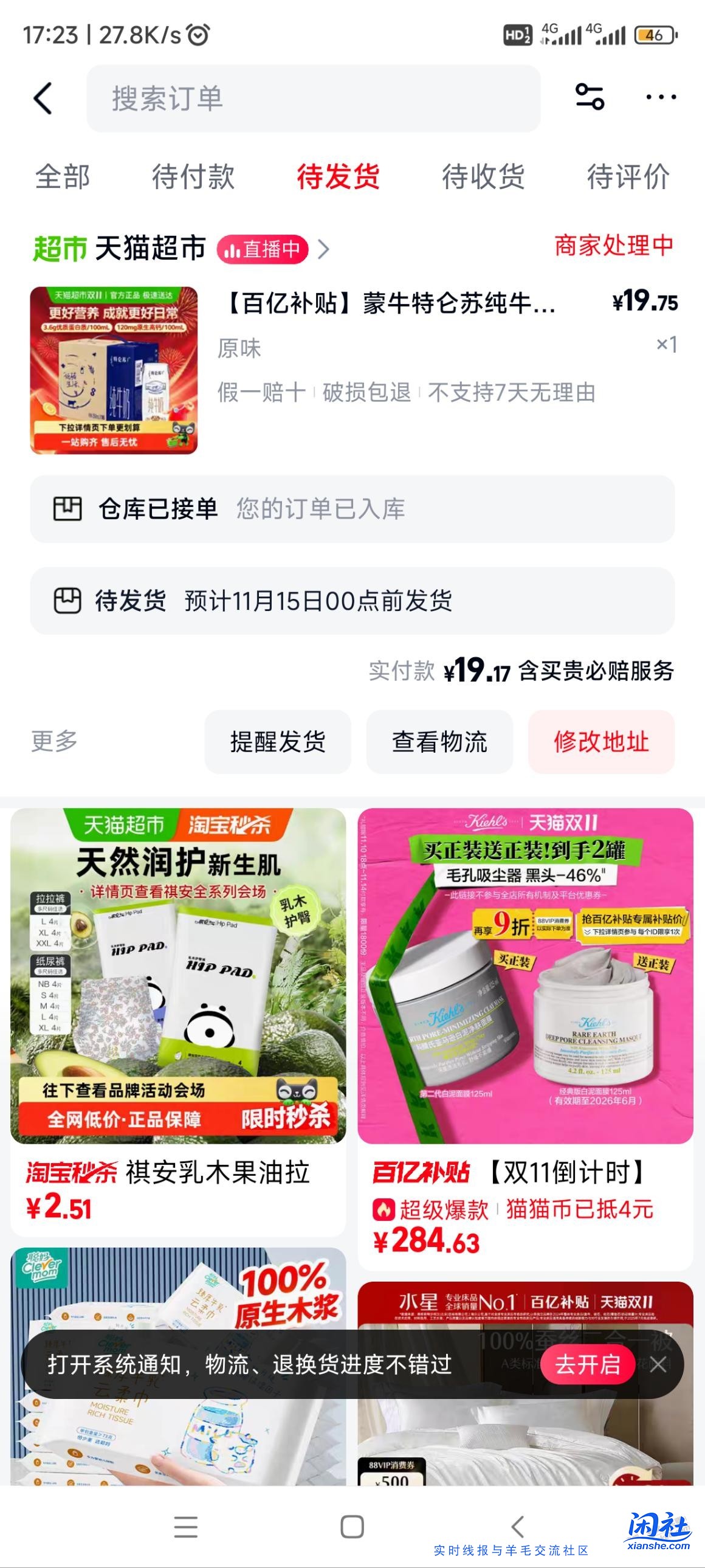Tap the 提醒发货 button
This screenshot has height=1568, width=705.
(x=277, y=741)
